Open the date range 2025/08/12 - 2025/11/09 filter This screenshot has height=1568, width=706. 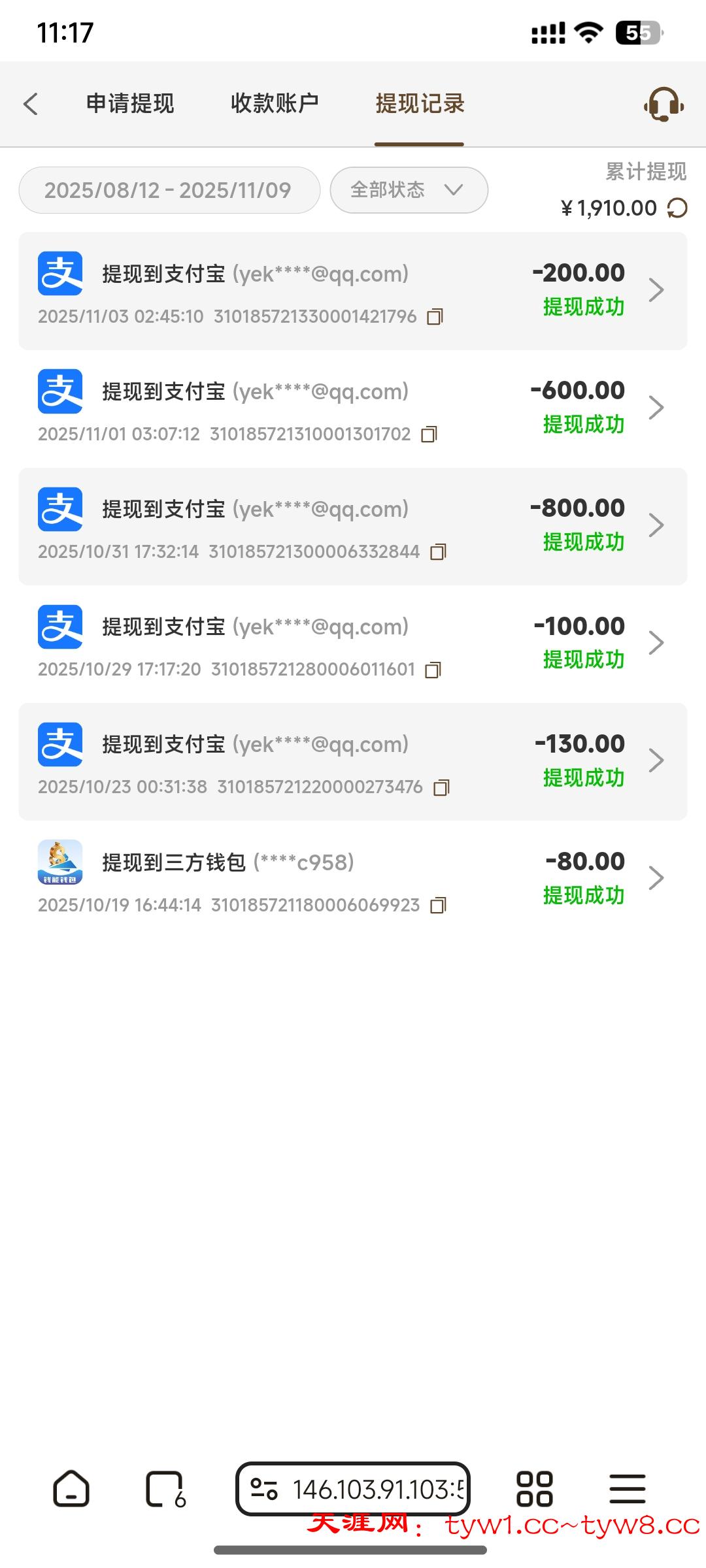tap(168, 190)
